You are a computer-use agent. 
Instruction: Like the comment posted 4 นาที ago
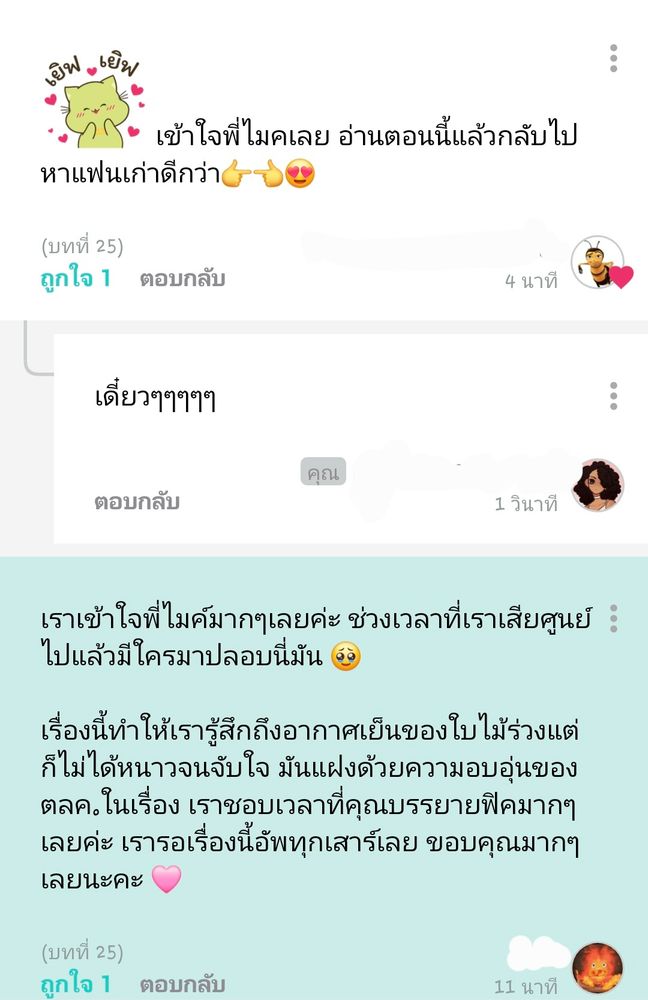click(75, 279)
